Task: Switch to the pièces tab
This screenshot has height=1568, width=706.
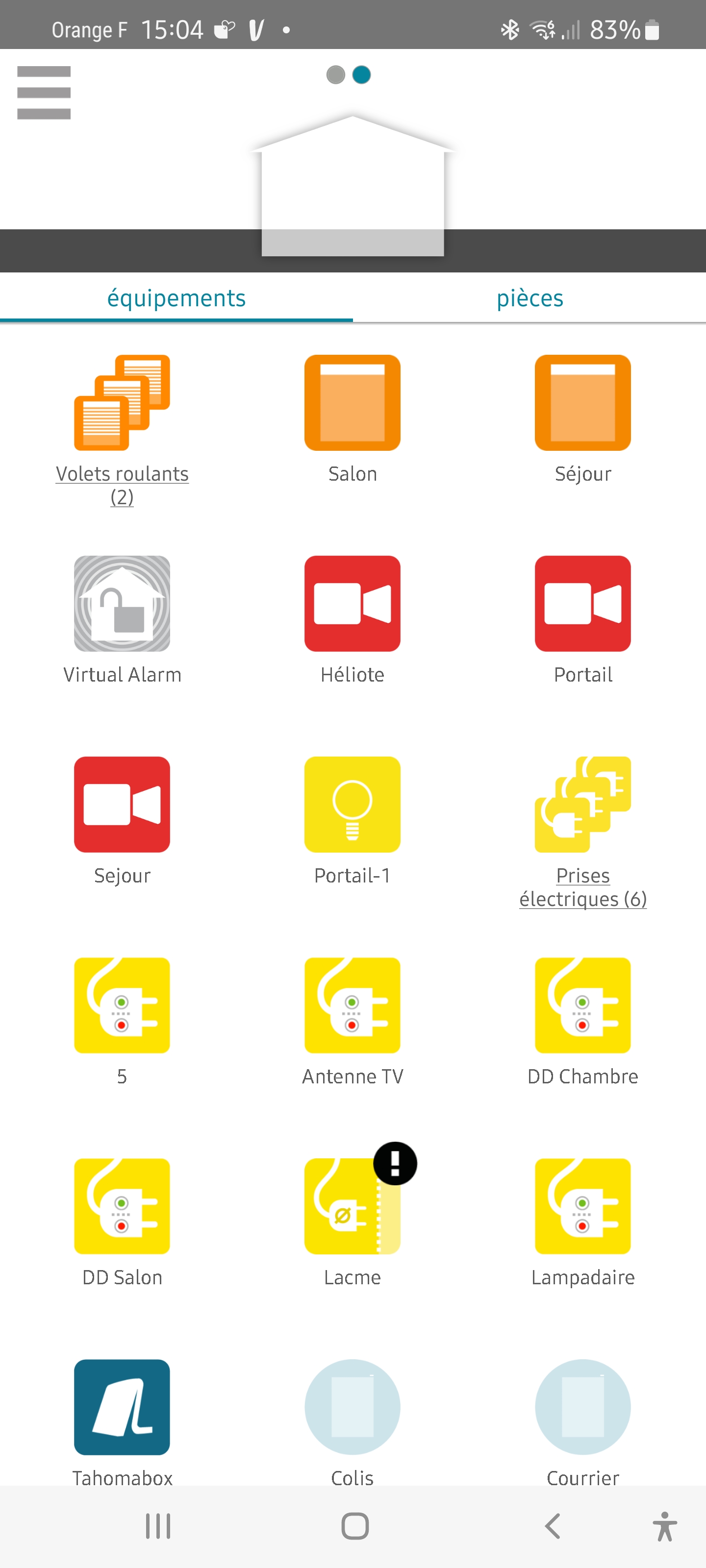Action: pos(529,298)
